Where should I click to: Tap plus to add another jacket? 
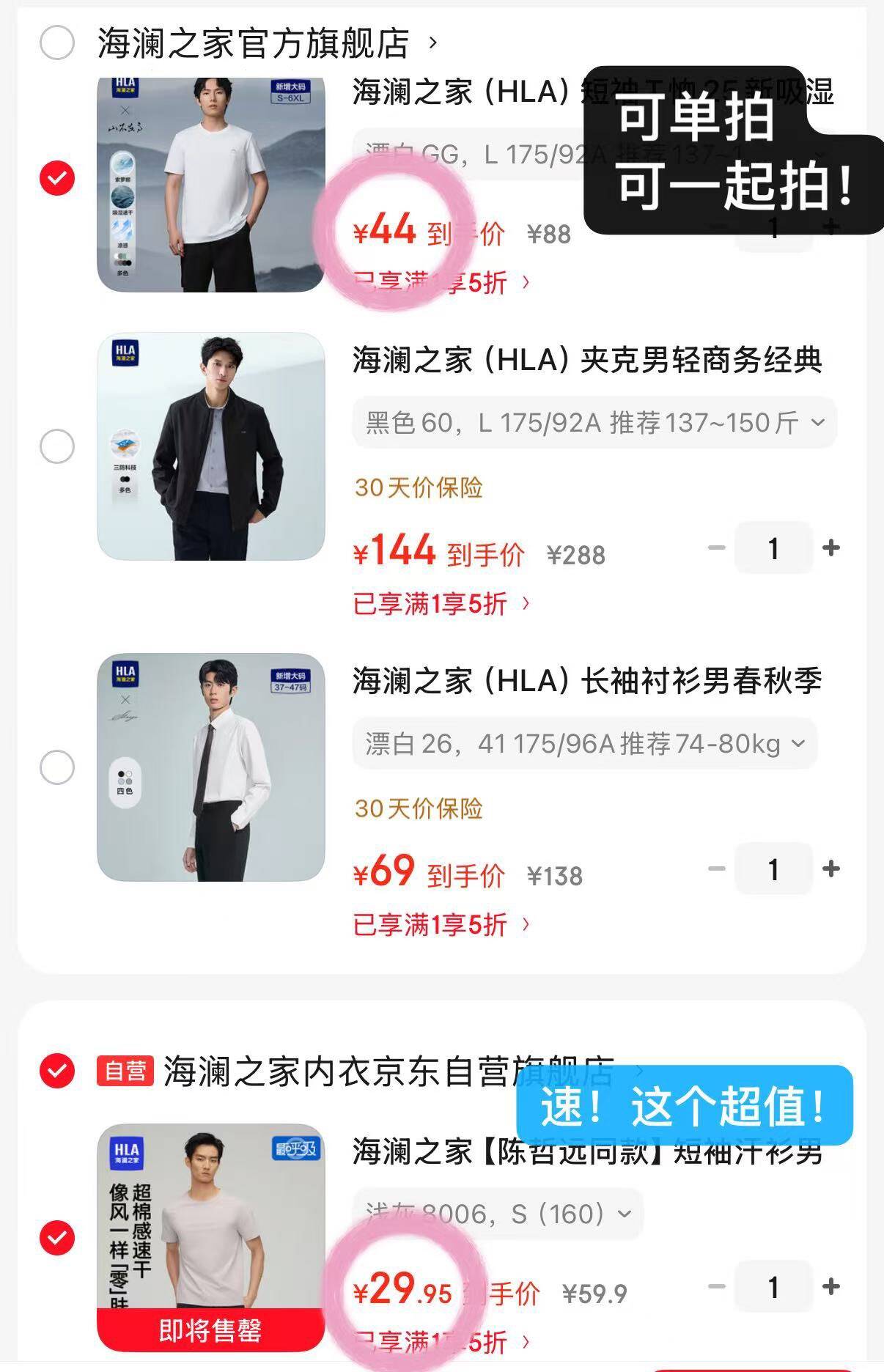tap(829, 547)
